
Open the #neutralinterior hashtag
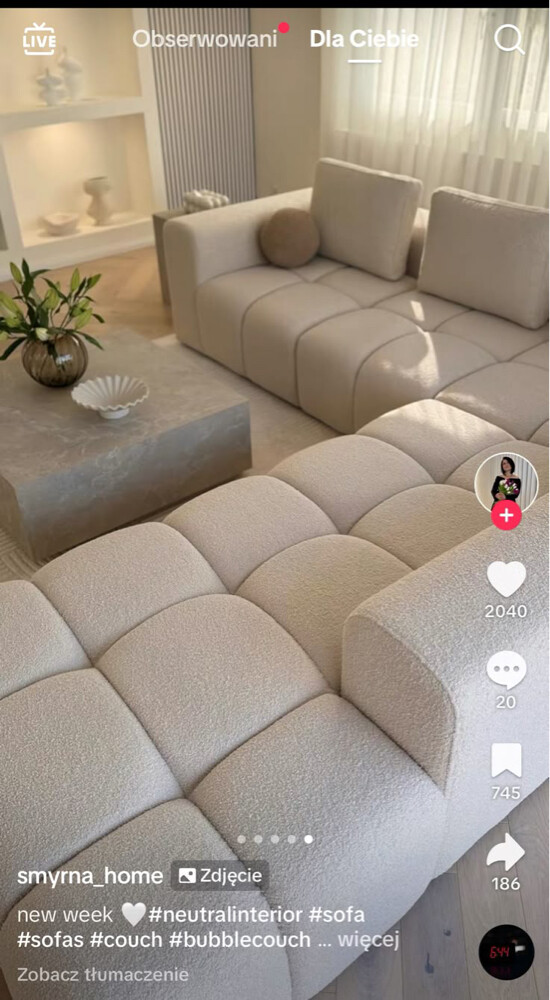tap(226, 915)
